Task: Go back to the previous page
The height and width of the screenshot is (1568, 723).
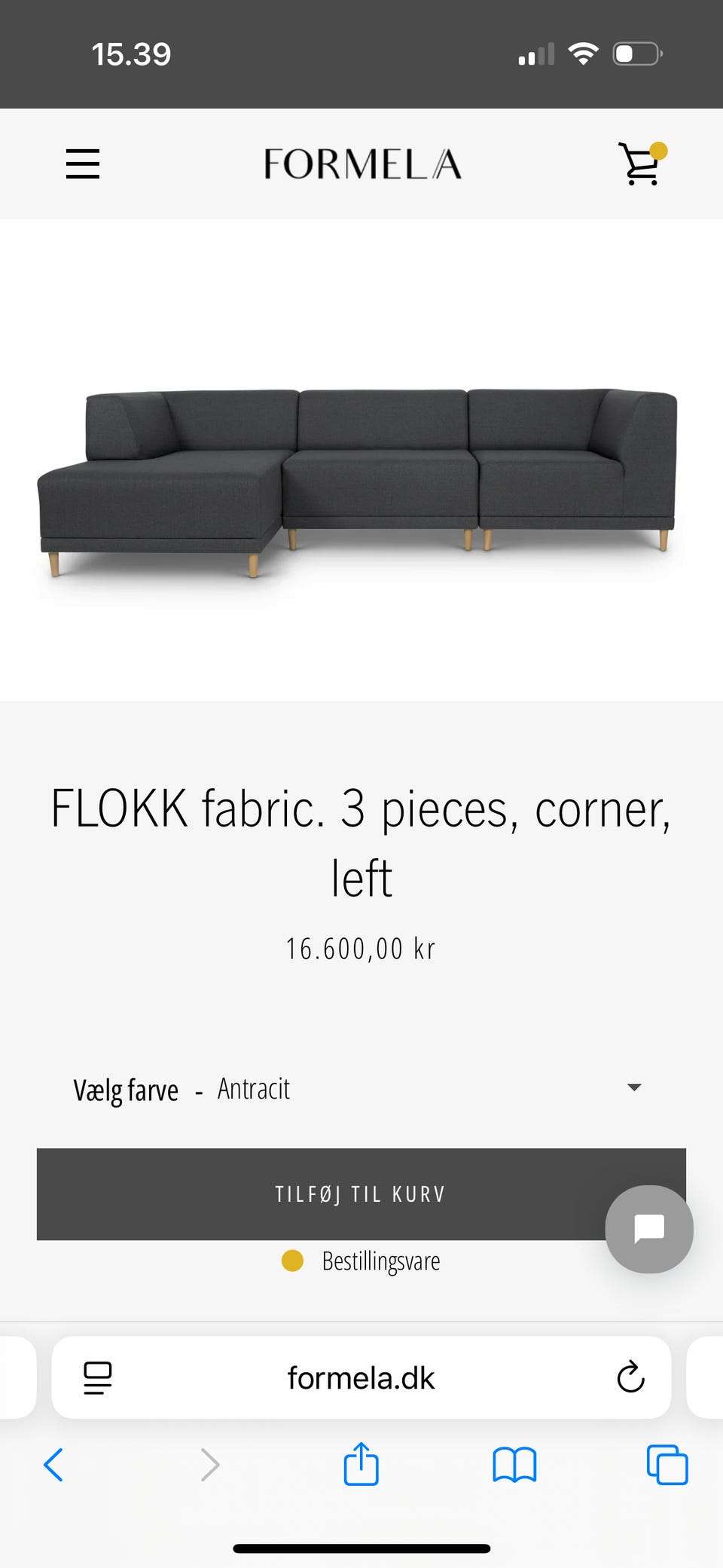Action: 53,1465
